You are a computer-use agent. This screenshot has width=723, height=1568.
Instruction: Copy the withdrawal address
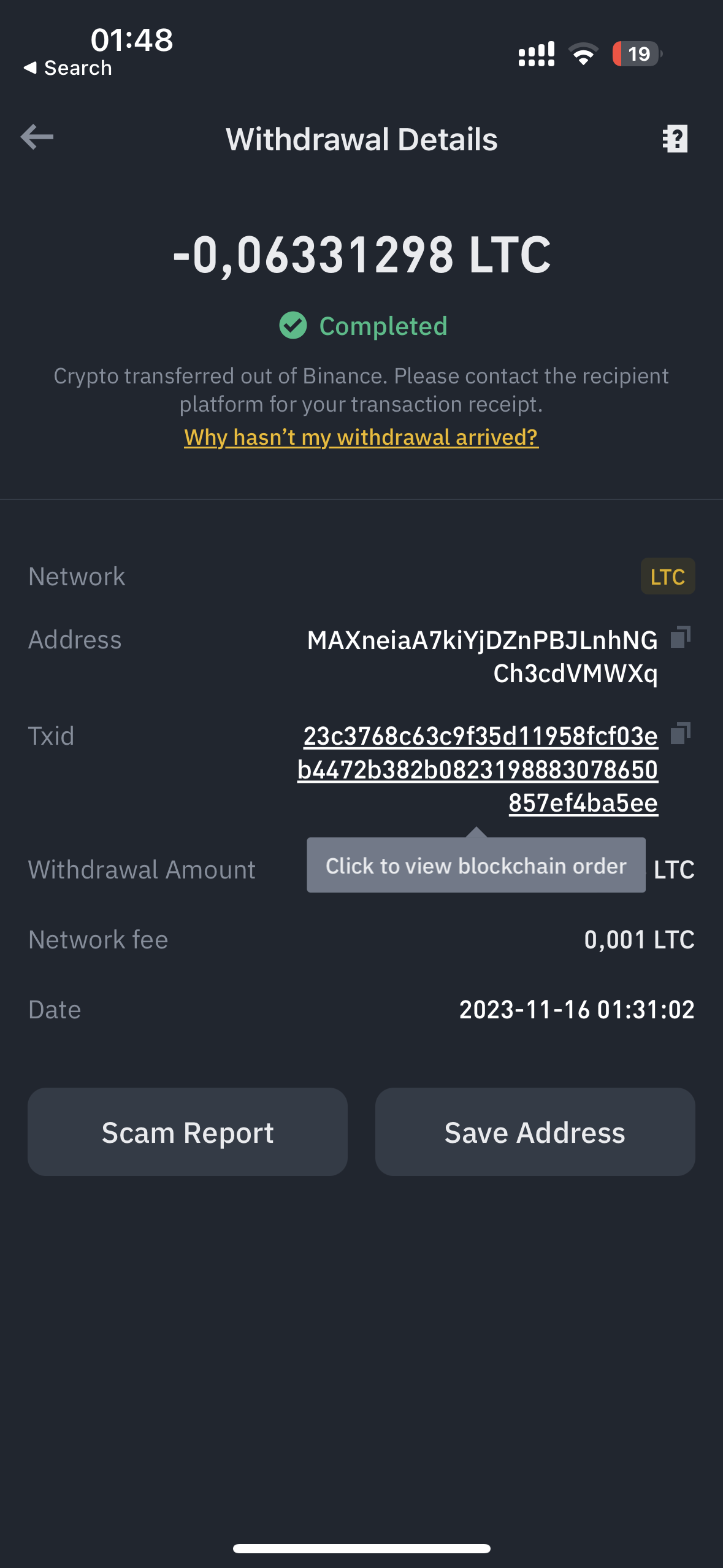[680, 637]
